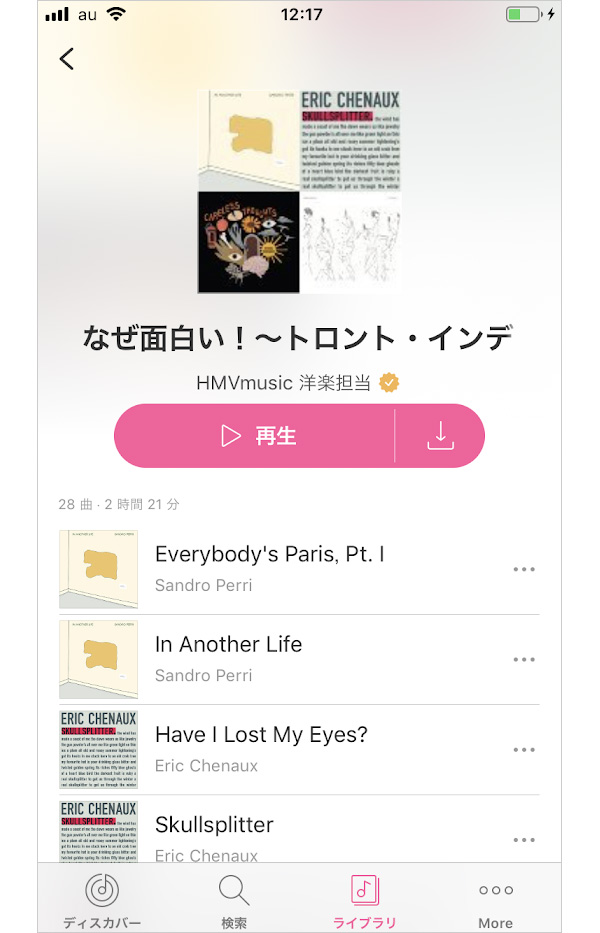600x933 pixels.
Task: Switch to the 検索 tab
Action: [234, 899]
